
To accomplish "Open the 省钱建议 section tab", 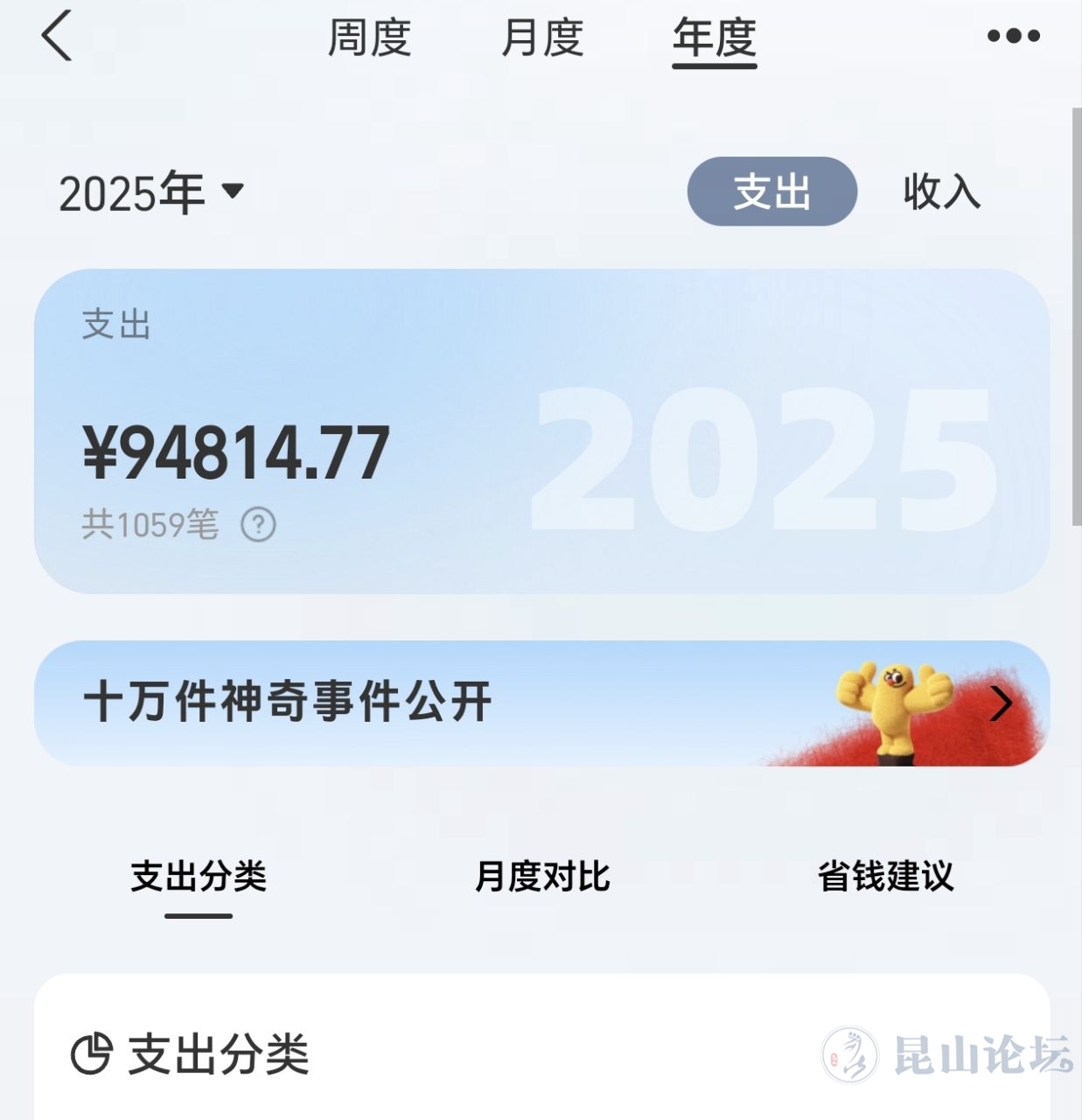I will pos(885,877).
